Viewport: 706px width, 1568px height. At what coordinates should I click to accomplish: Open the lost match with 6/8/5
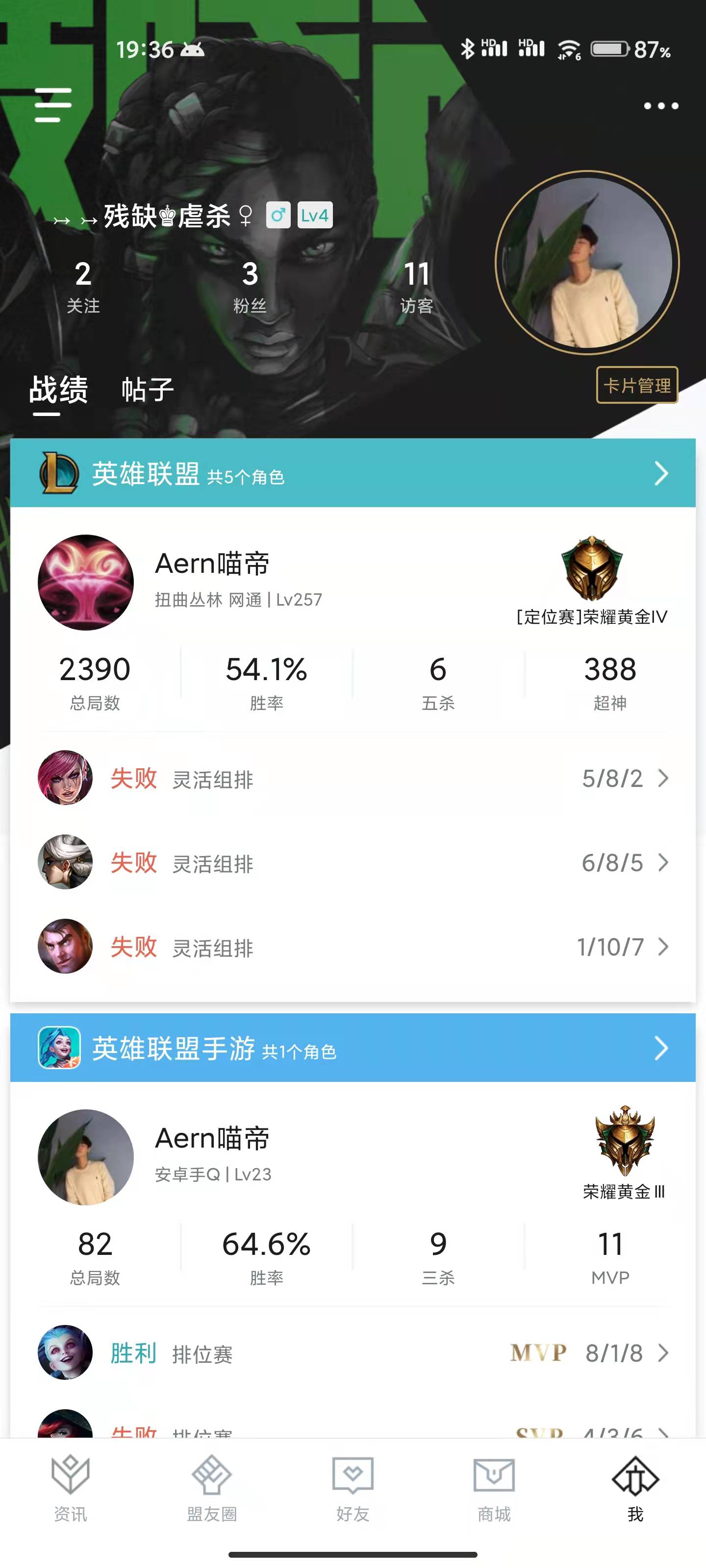(353, 862)
